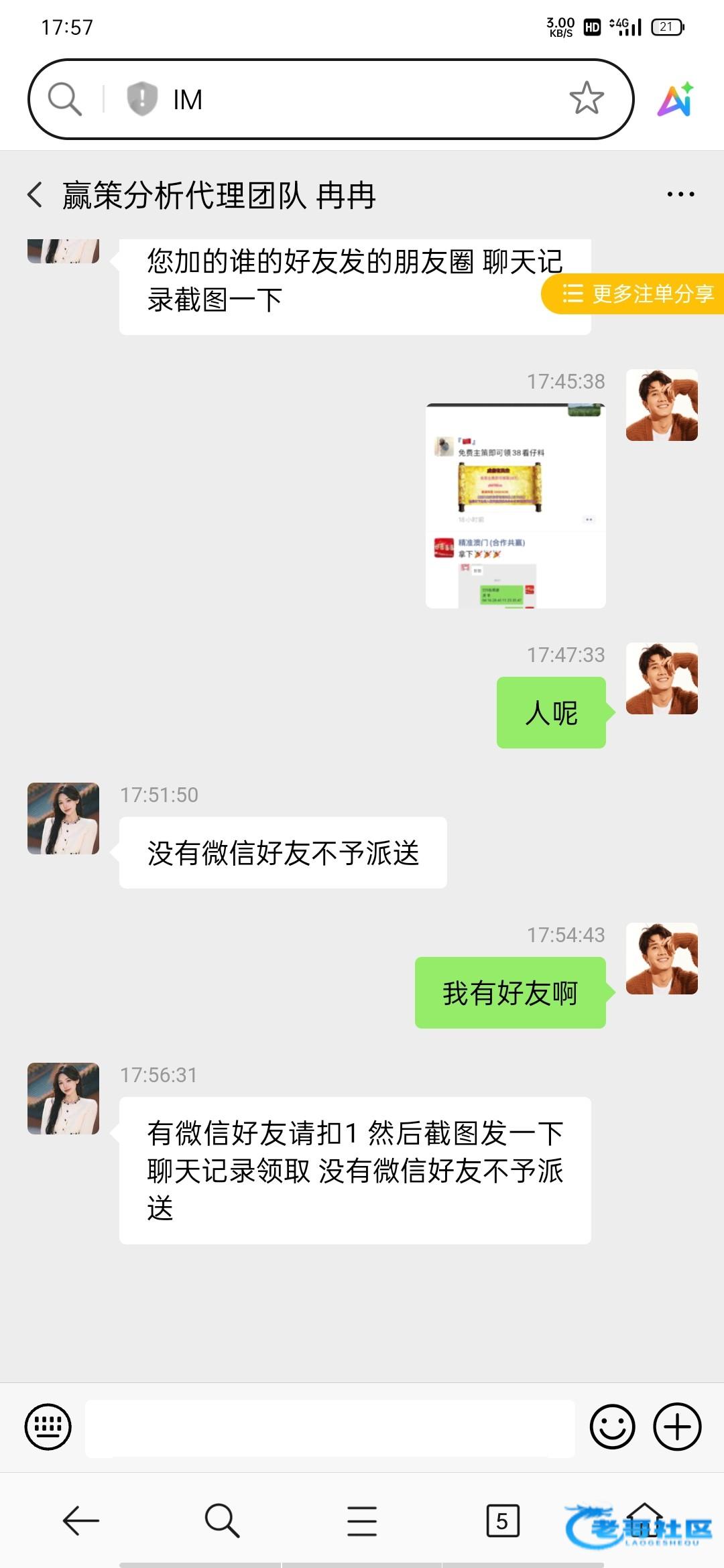Screen dimensions: 724x1568
Task: Bookmark this page with the star icon
Action: coord(587,99)
